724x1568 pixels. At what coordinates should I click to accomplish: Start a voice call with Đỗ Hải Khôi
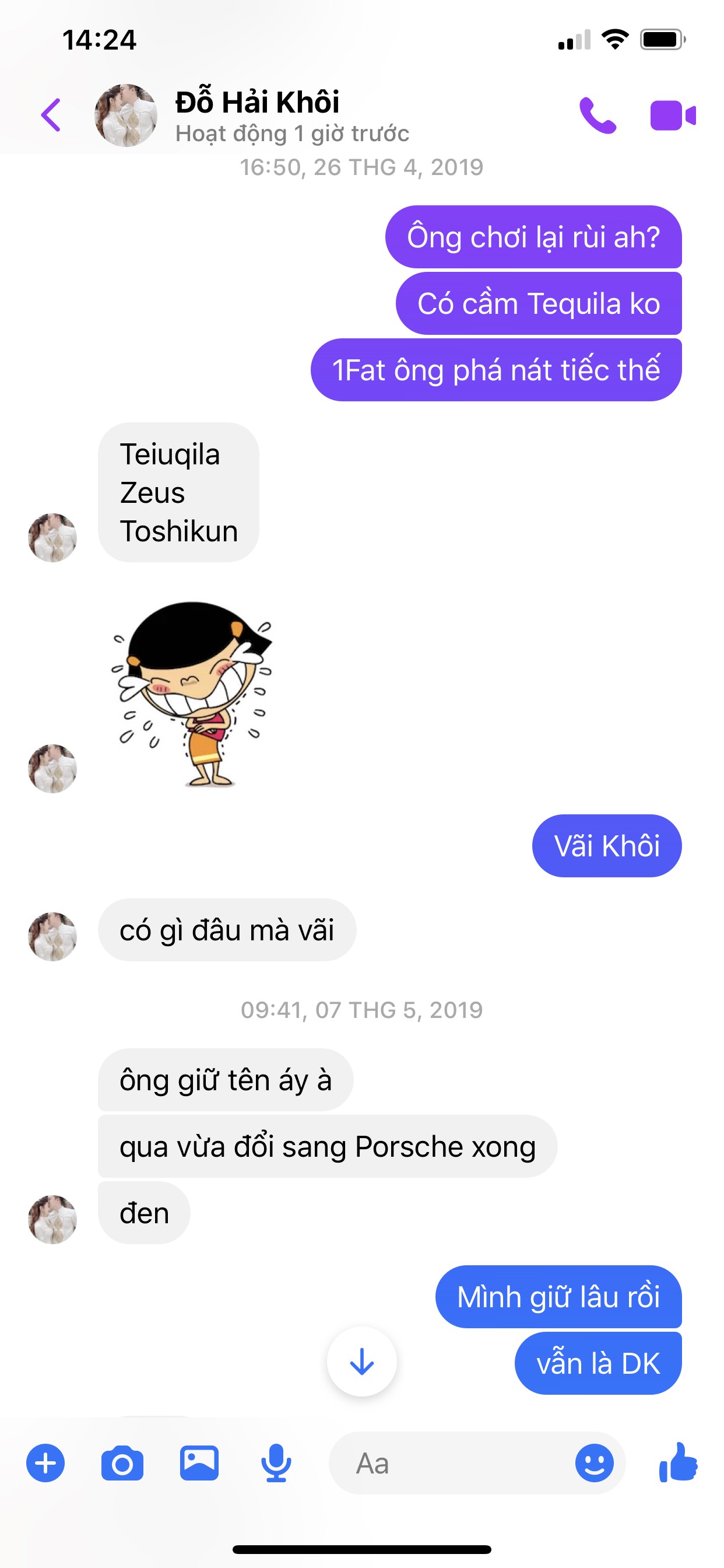coord(597,115)
